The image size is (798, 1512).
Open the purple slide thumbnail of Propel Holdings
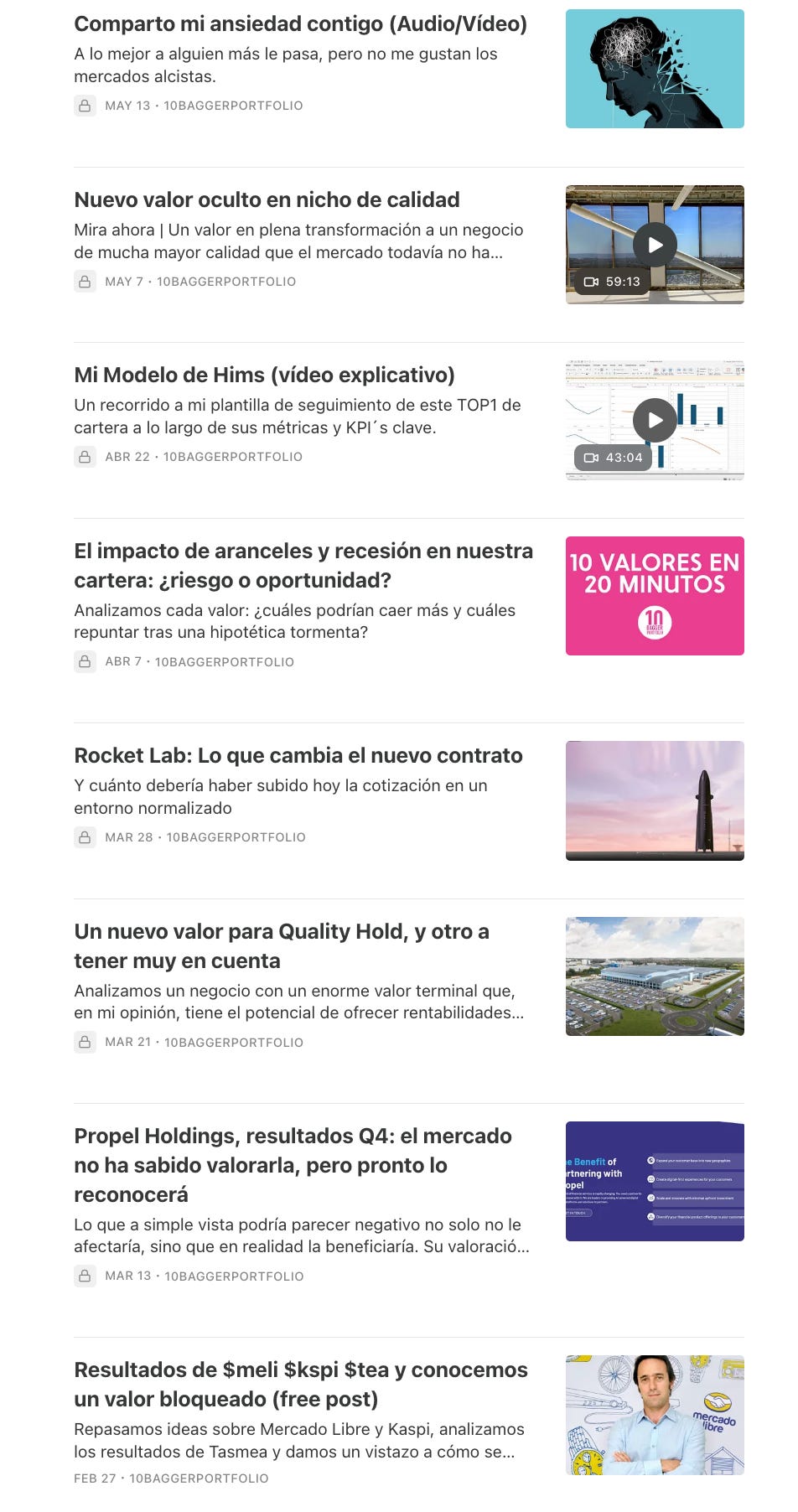tap(655, 1181)
